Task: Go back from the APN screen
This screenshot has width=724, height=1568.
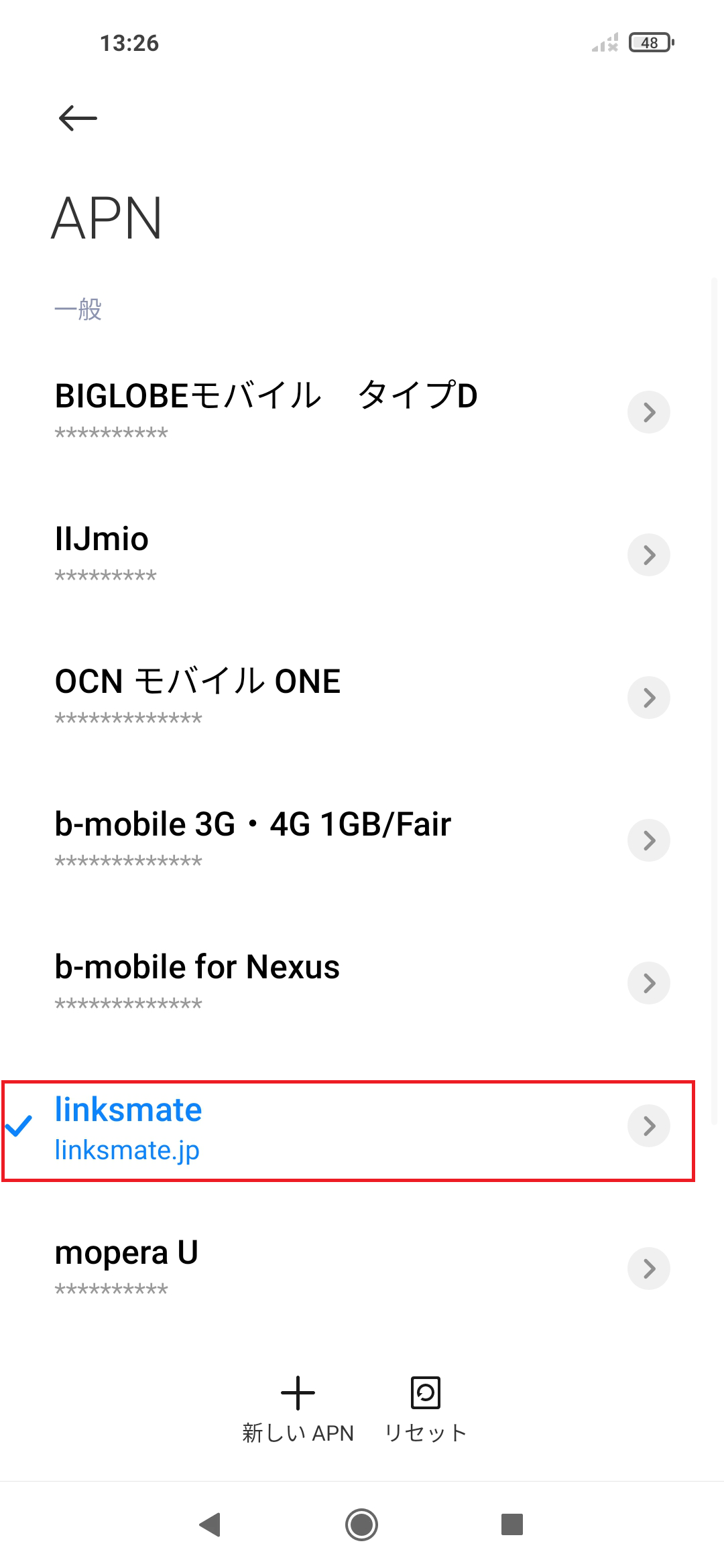Action: 78,118
